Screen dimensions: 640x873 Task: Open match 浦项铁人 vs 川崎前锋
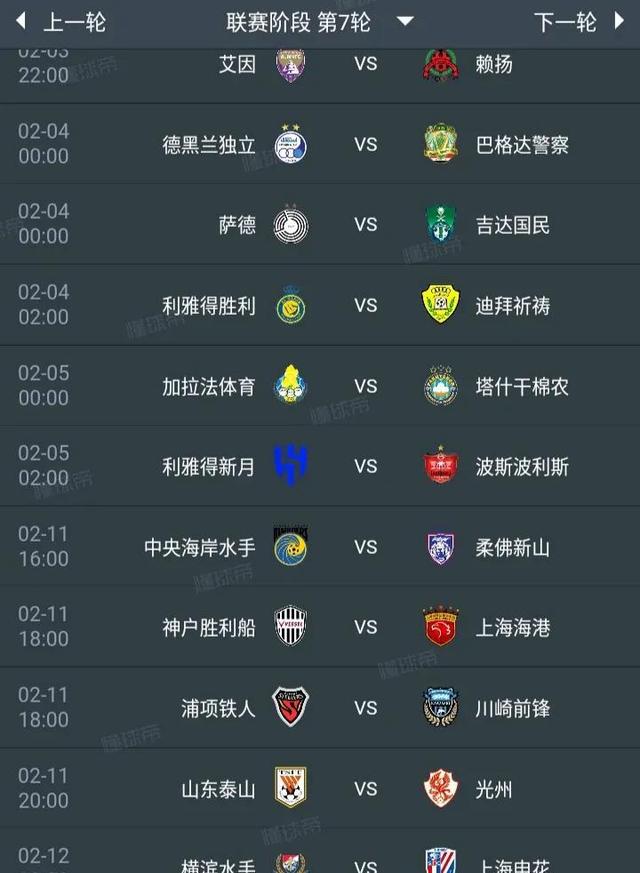pos(365,708)
